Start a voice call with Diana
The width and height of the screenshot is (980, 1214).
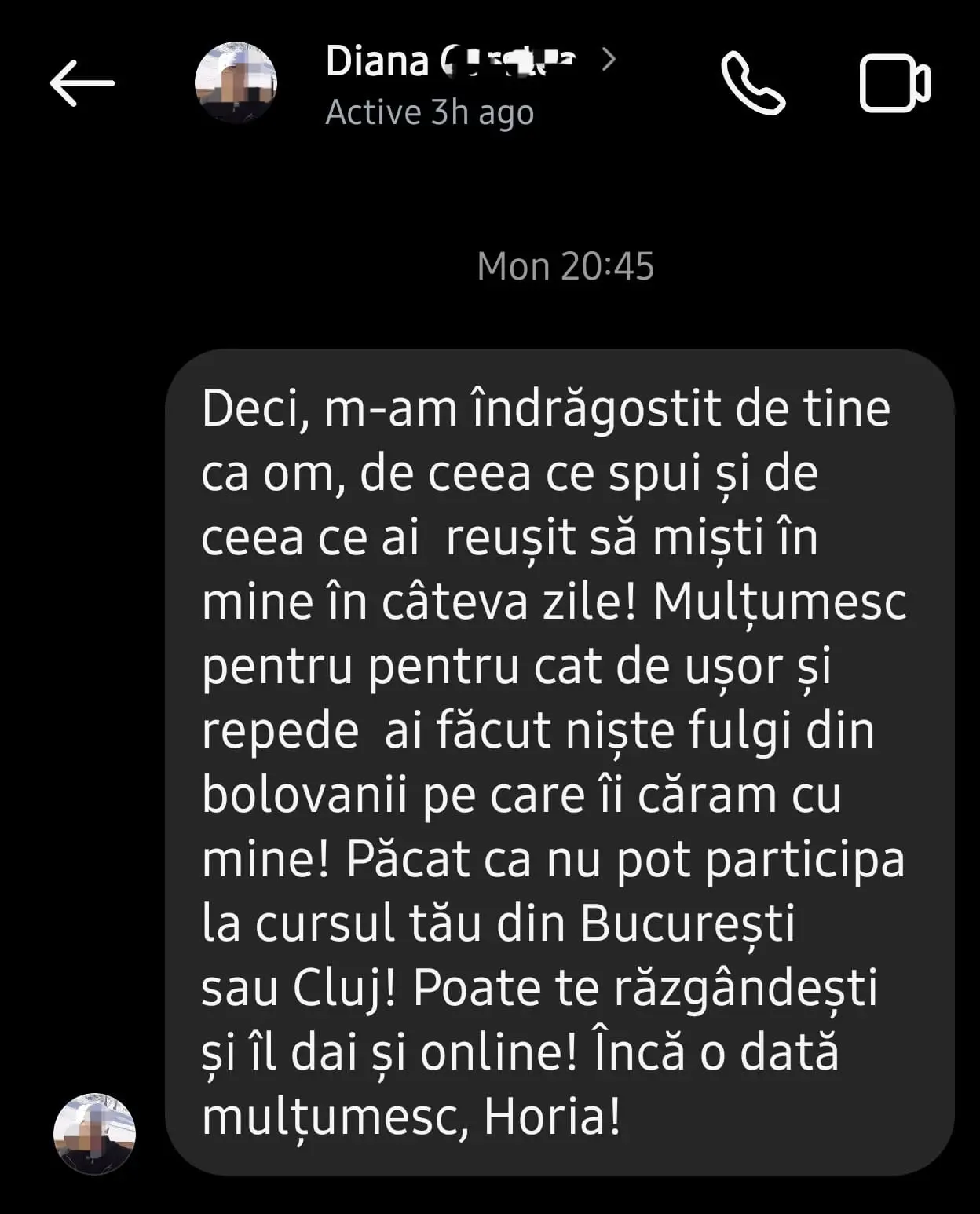click(x=752, y=83)
